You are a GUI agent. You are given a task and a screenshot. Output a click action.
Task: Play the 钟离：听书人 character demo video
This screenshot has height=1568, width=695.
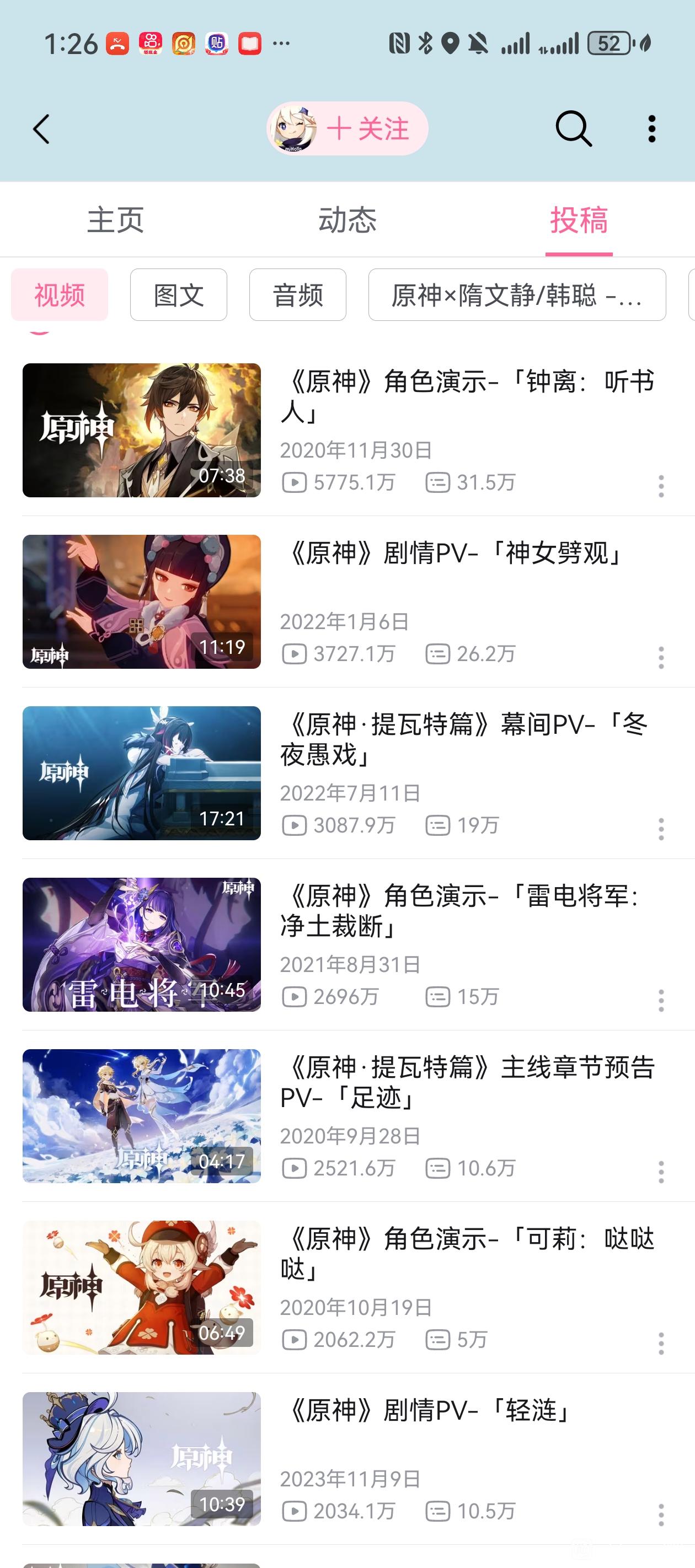click(x=142, y=431)
